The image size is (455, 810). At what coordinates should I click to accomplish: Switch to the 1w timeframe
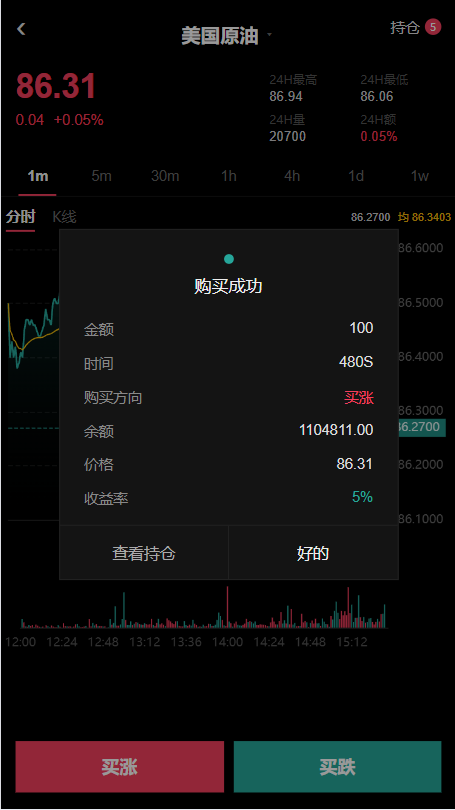coord(419,176)
